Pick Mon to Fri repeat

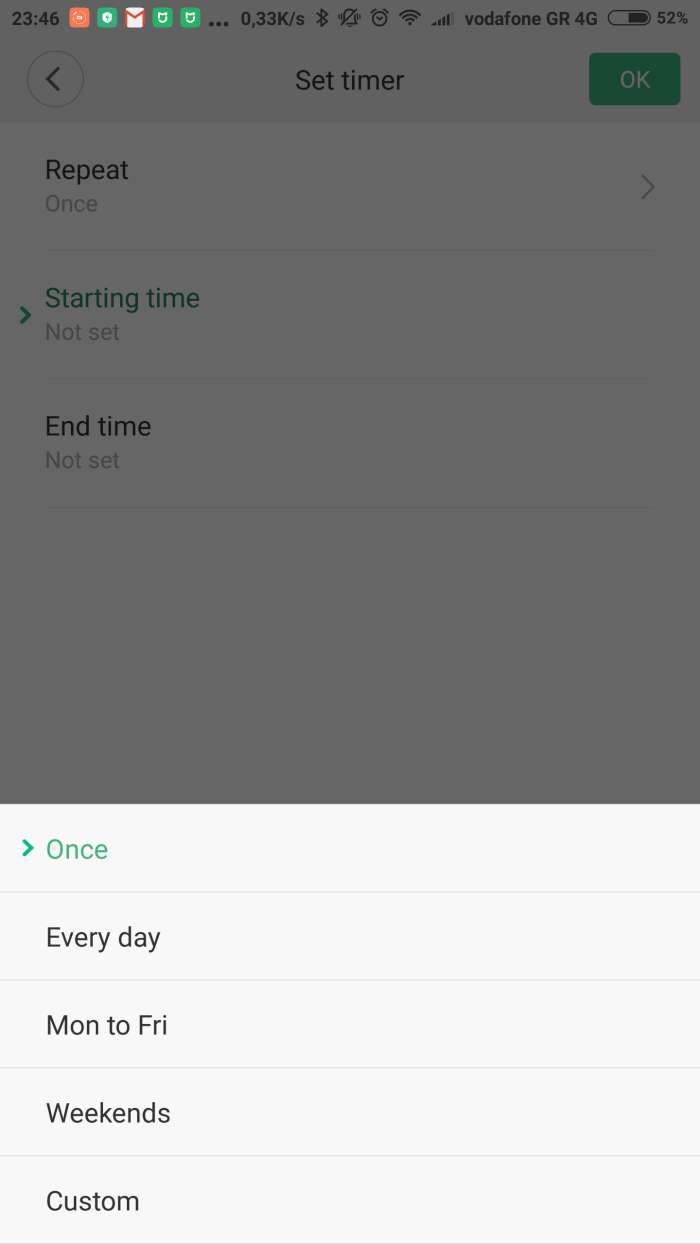[350, 1024]
